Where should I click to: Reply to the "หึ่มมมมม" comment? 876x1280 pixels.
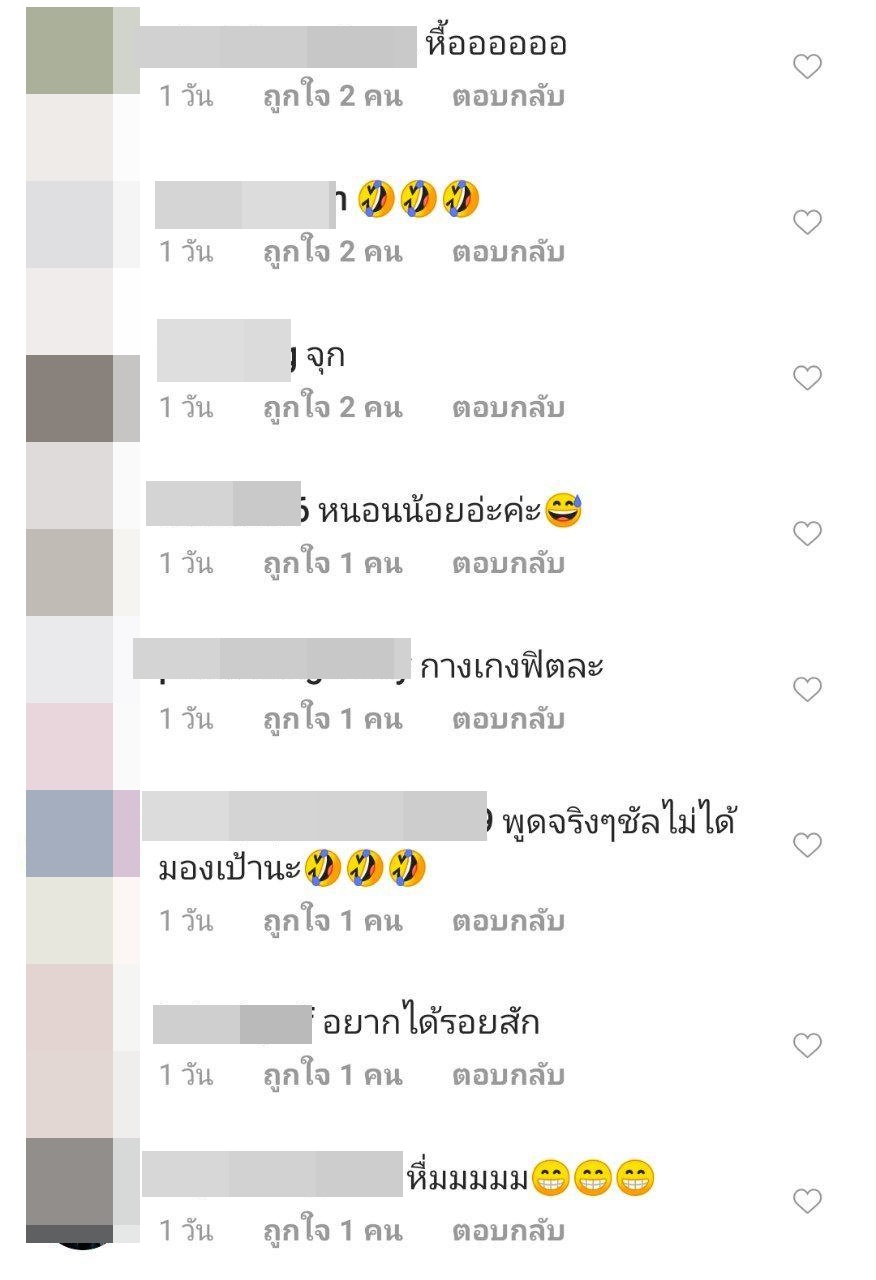coord(508,1231)
